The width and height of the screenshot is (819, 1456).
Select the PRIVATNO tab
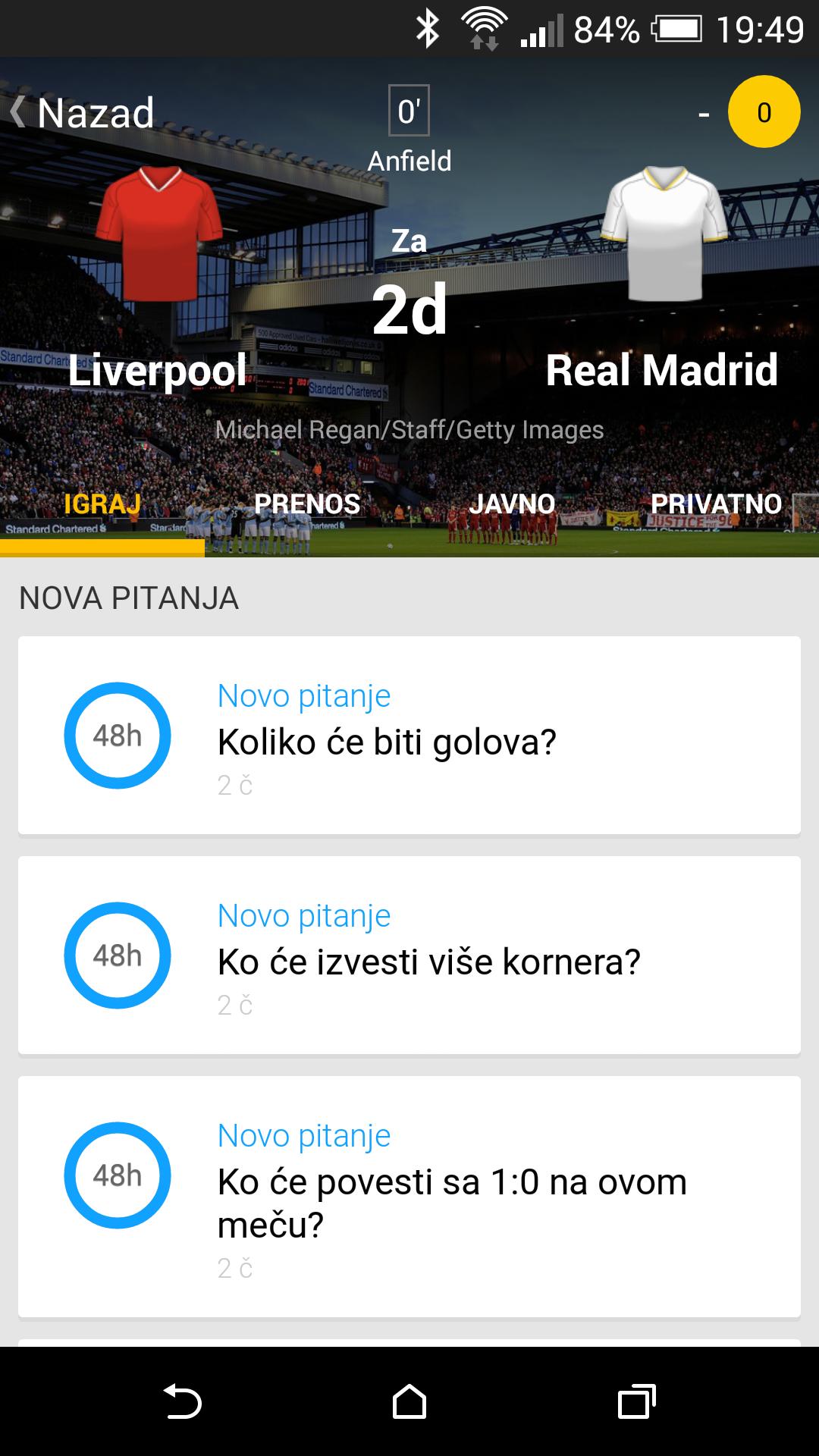coord(716,504)
